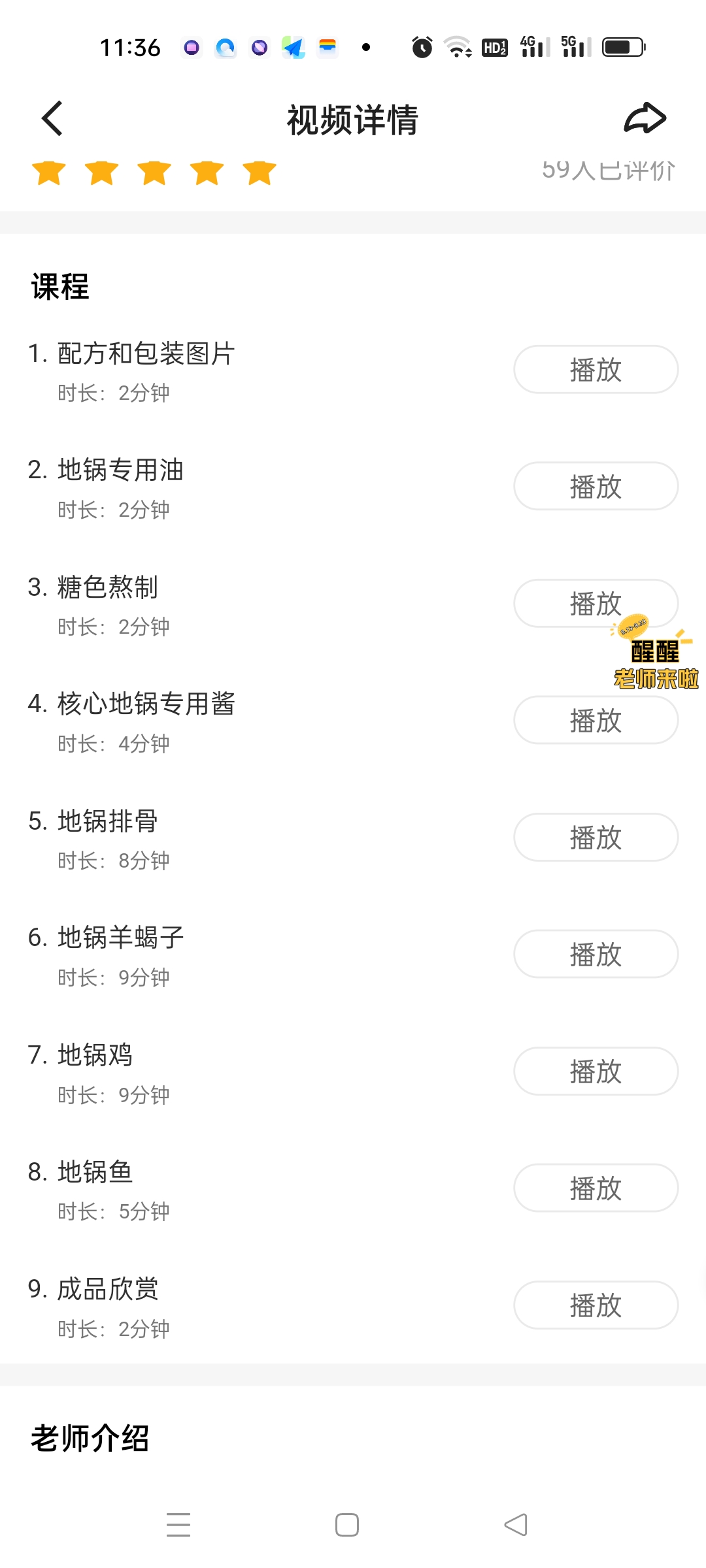Play the 糖色熬制 lesson
This screenshot has width=706, height=1568.
[x=595, y=603]
